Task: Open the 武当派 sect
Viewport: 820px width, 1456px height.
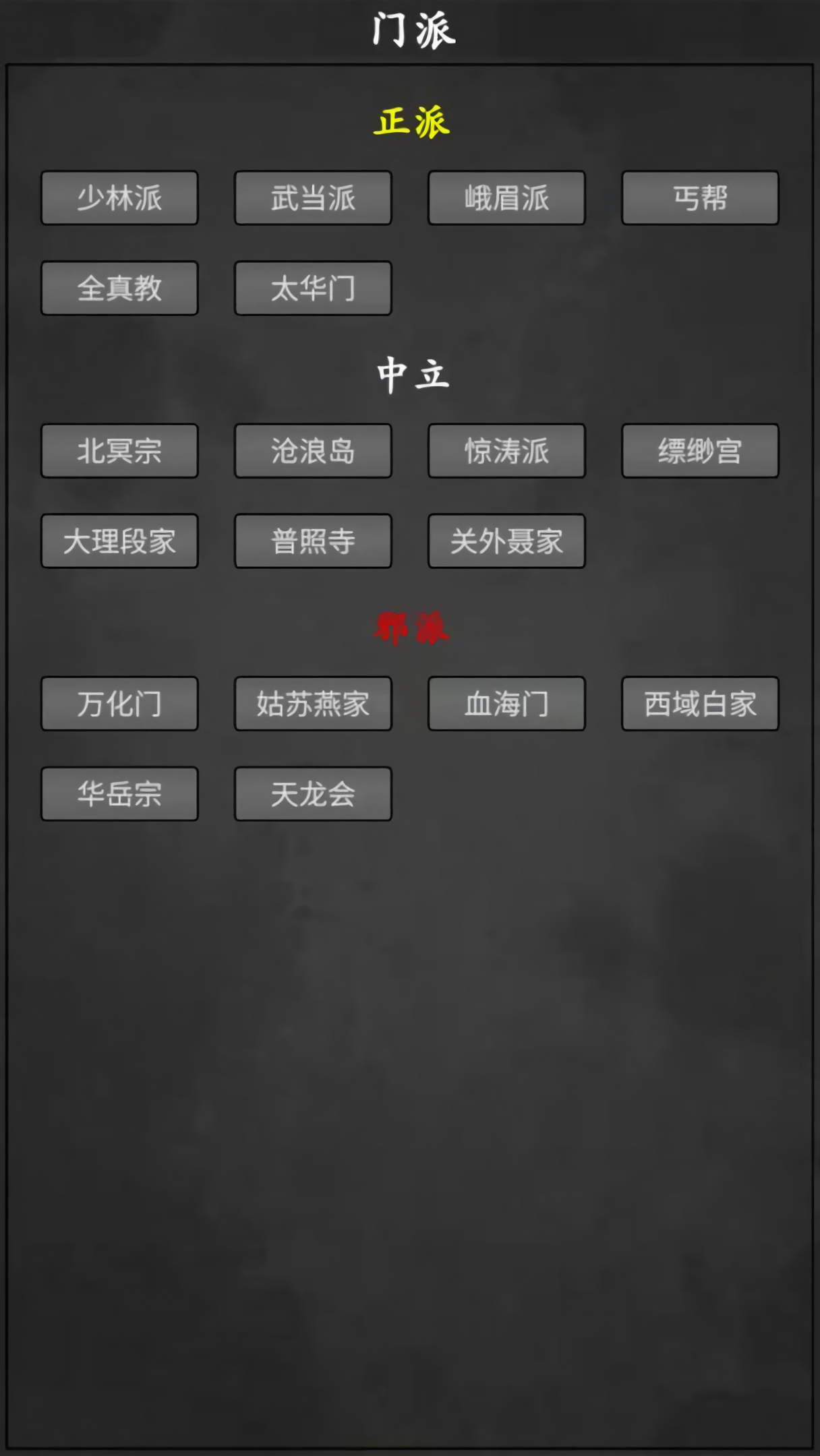Action: coord(313,198)
